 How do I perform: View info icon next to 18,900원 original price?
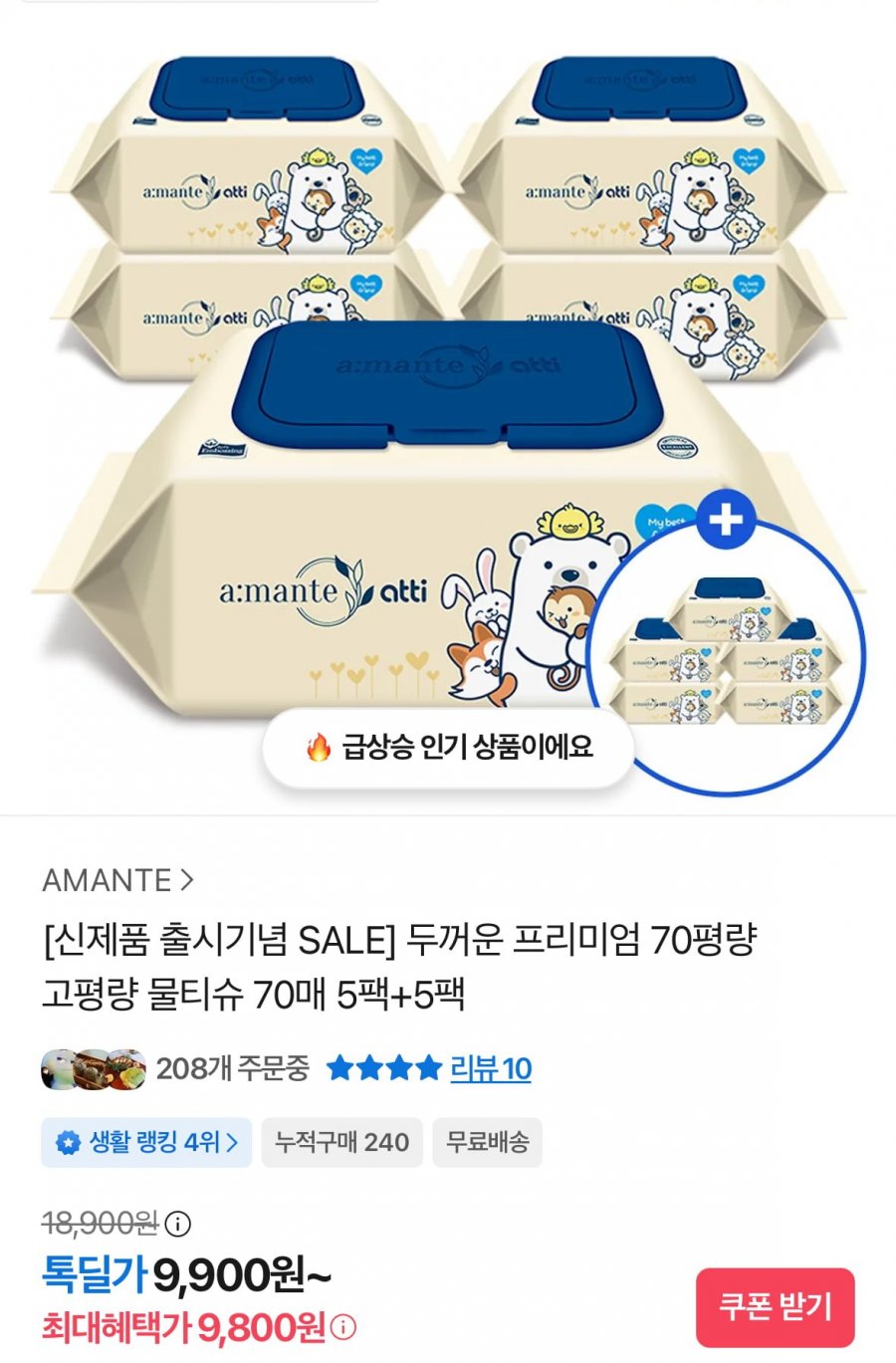tap(177, 1224)
